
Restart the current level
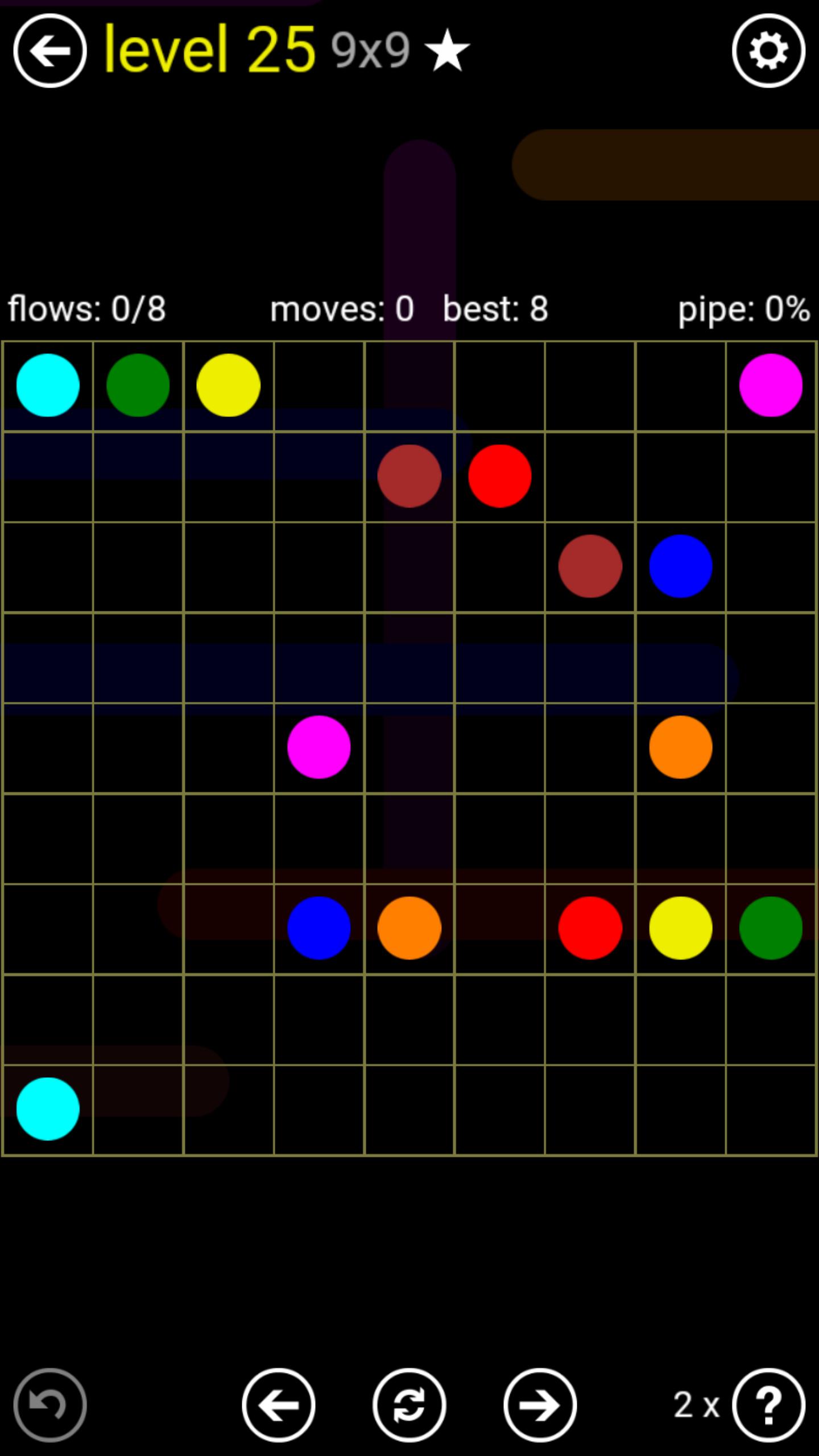tap(409, 1405)
